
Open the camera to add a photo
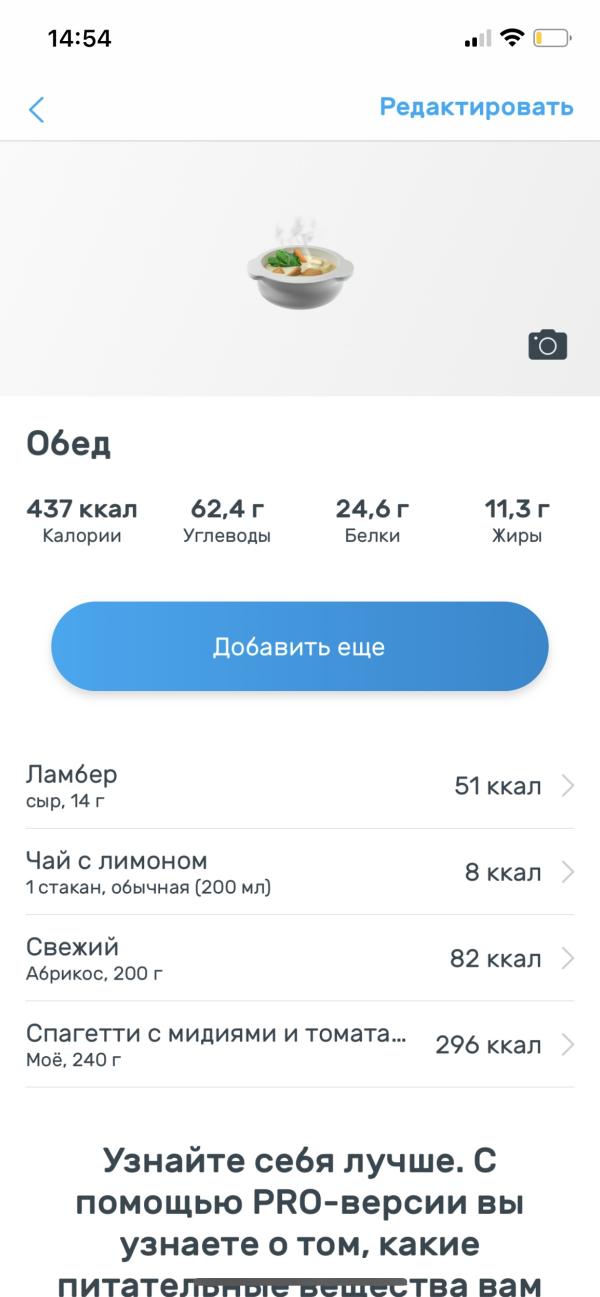(547, 344)
